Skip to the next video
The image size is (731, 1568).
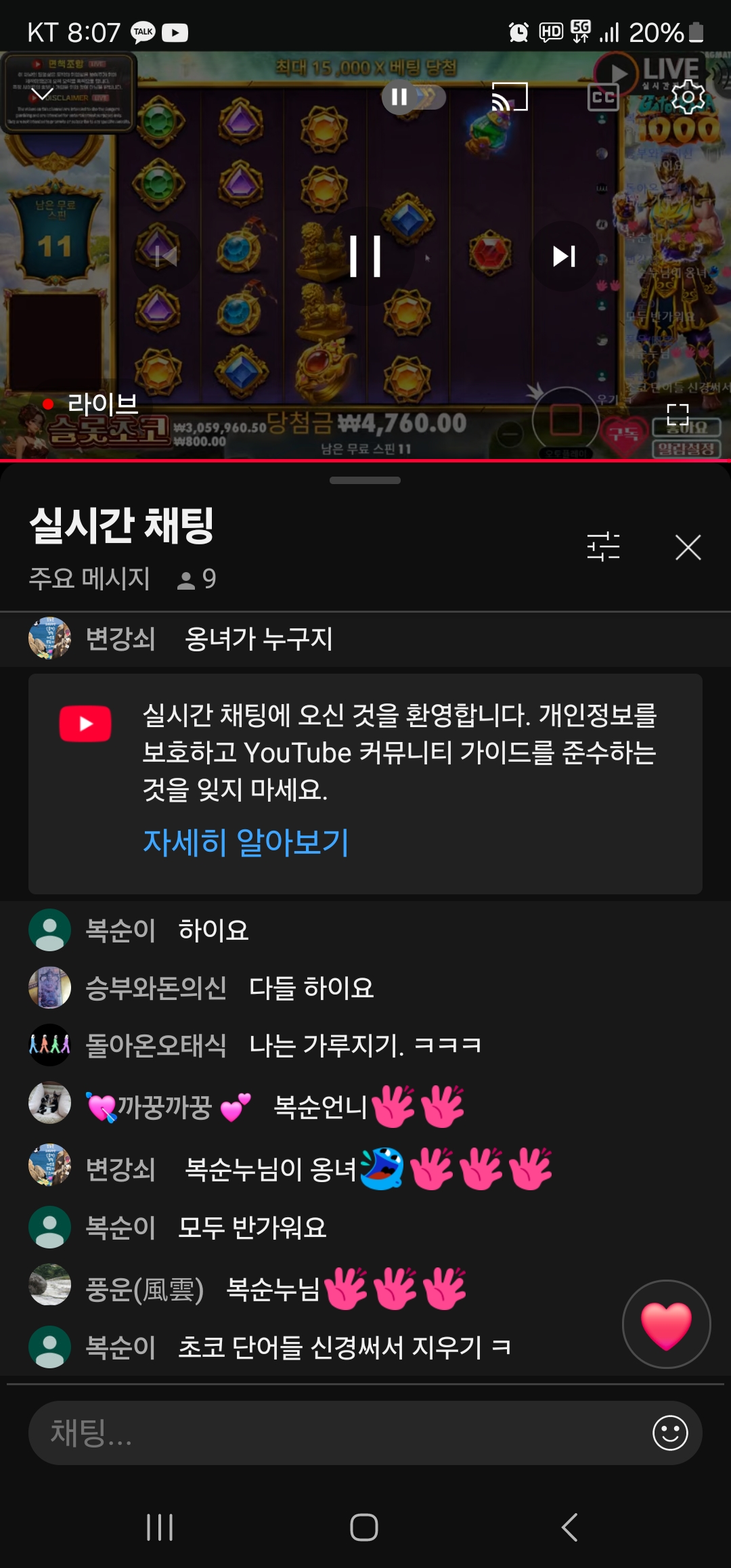click(x=564, y=256)
